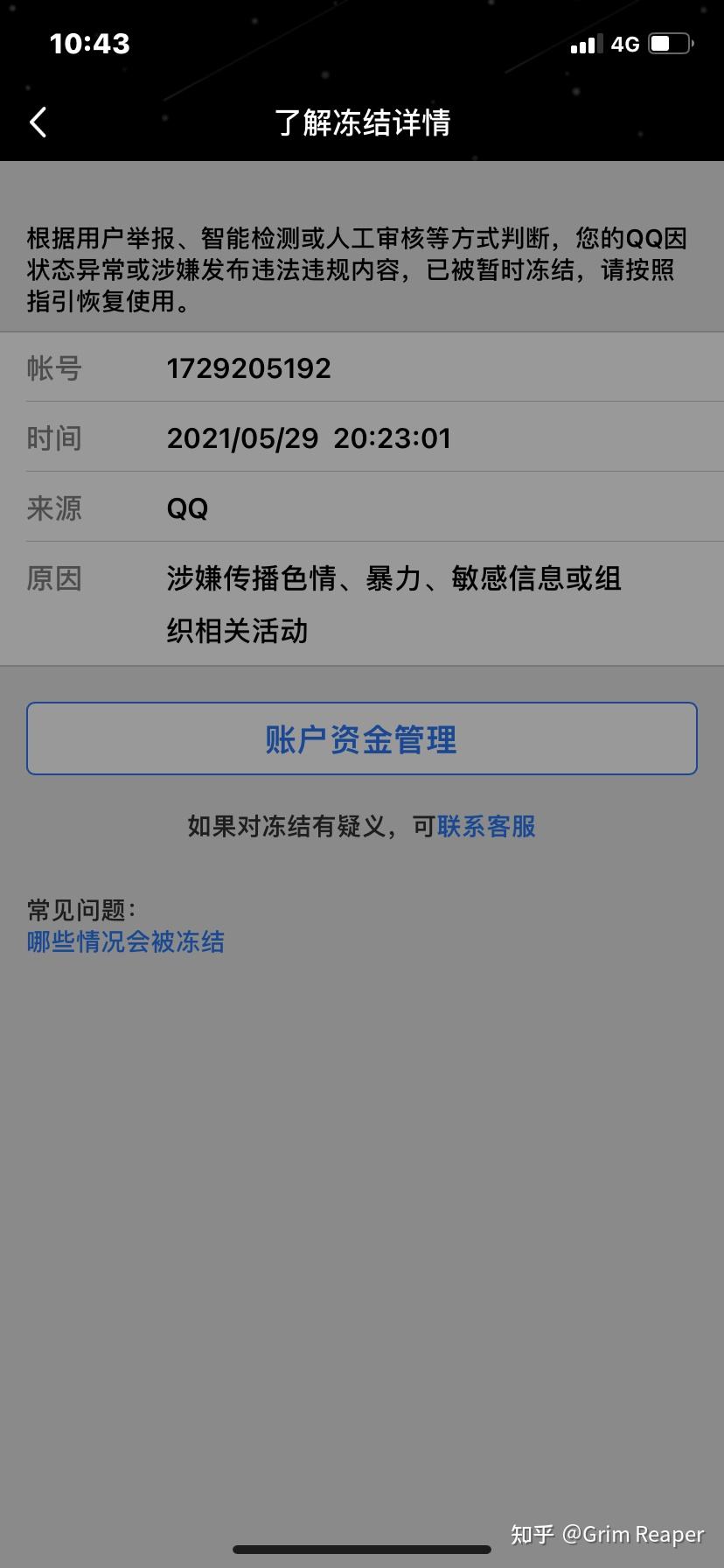Open the 哪些情况会被冻结 FAQ link
The width and height of the screenshot is (724, 1568).
click(126, 942)
